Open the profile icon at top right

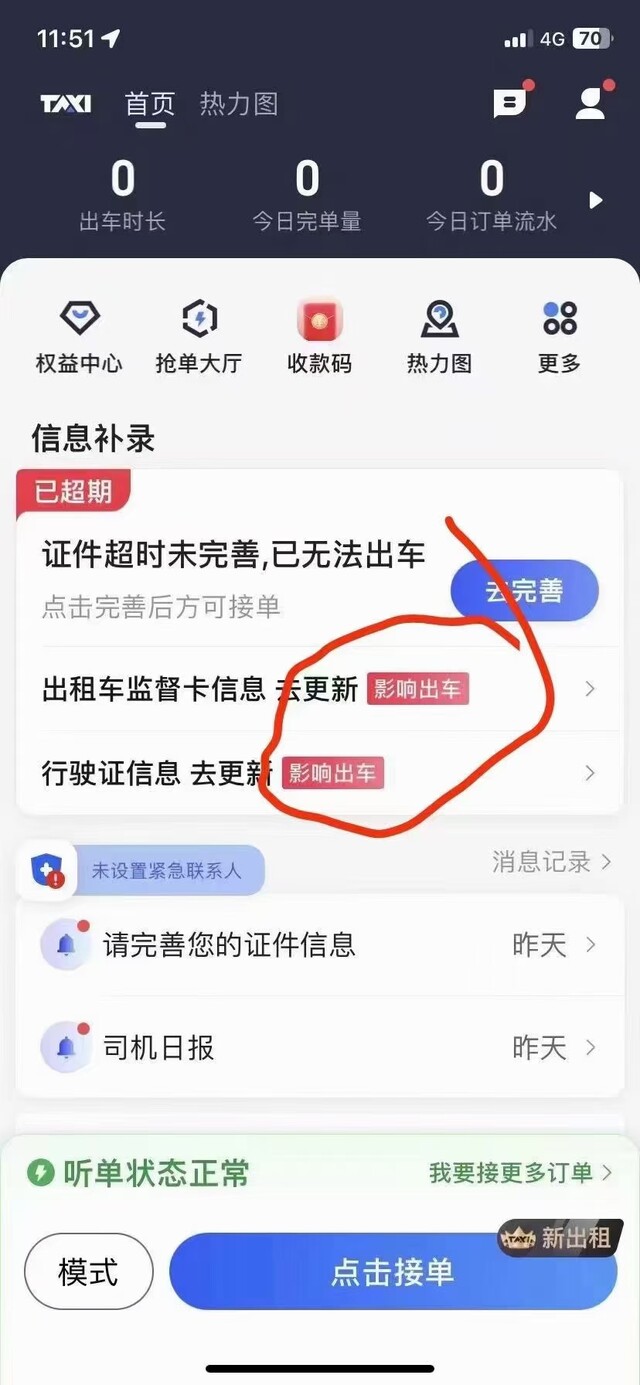click(x=592, y=102)
